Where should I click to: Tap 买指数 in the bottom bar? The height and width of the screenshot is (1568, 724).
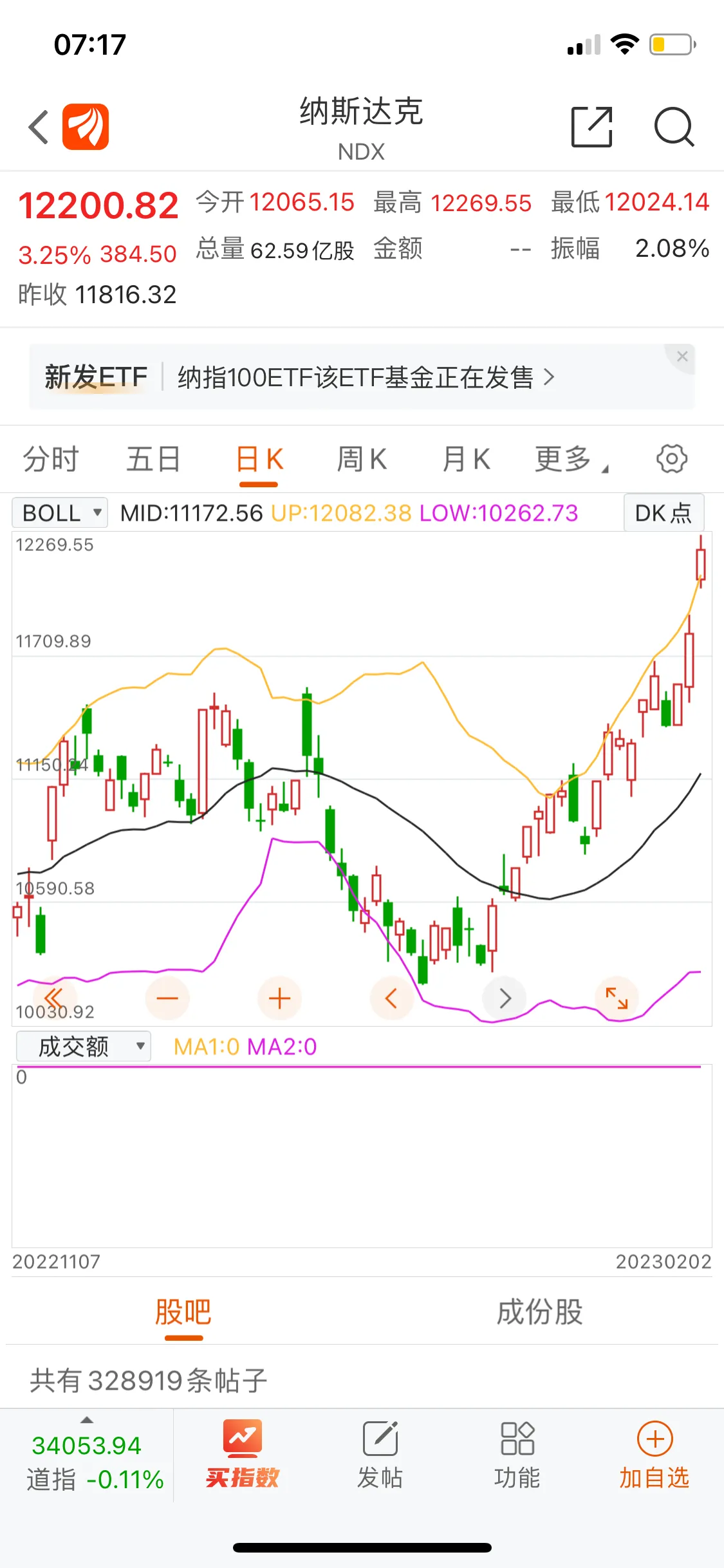[243, 1455]
